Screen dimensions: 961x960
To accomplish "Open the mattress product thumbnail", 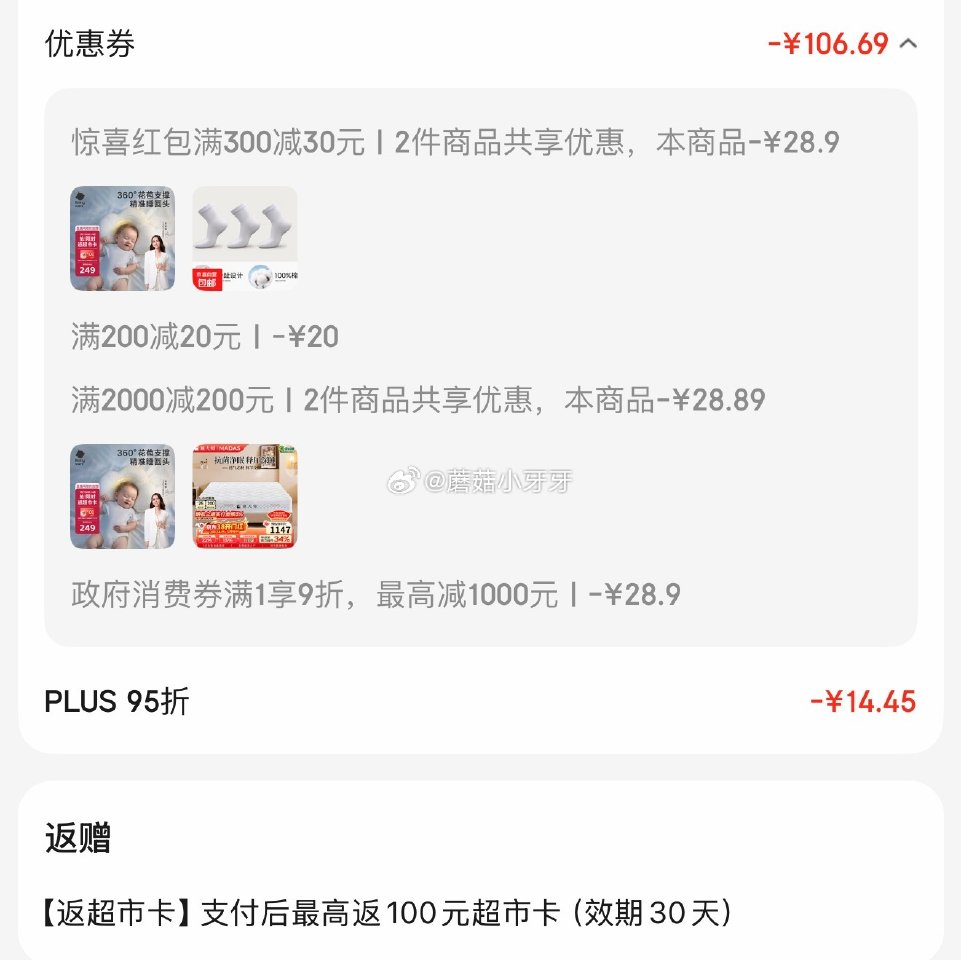I will pos(245,497).
